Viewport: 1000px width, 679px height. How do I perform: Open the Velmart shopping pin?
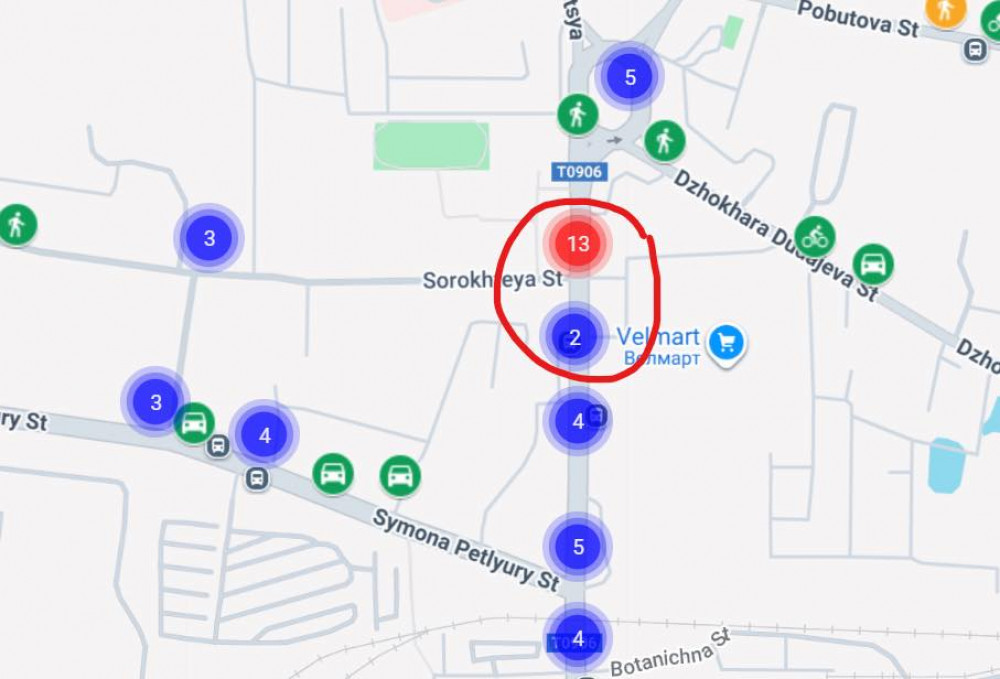(727, 344)
